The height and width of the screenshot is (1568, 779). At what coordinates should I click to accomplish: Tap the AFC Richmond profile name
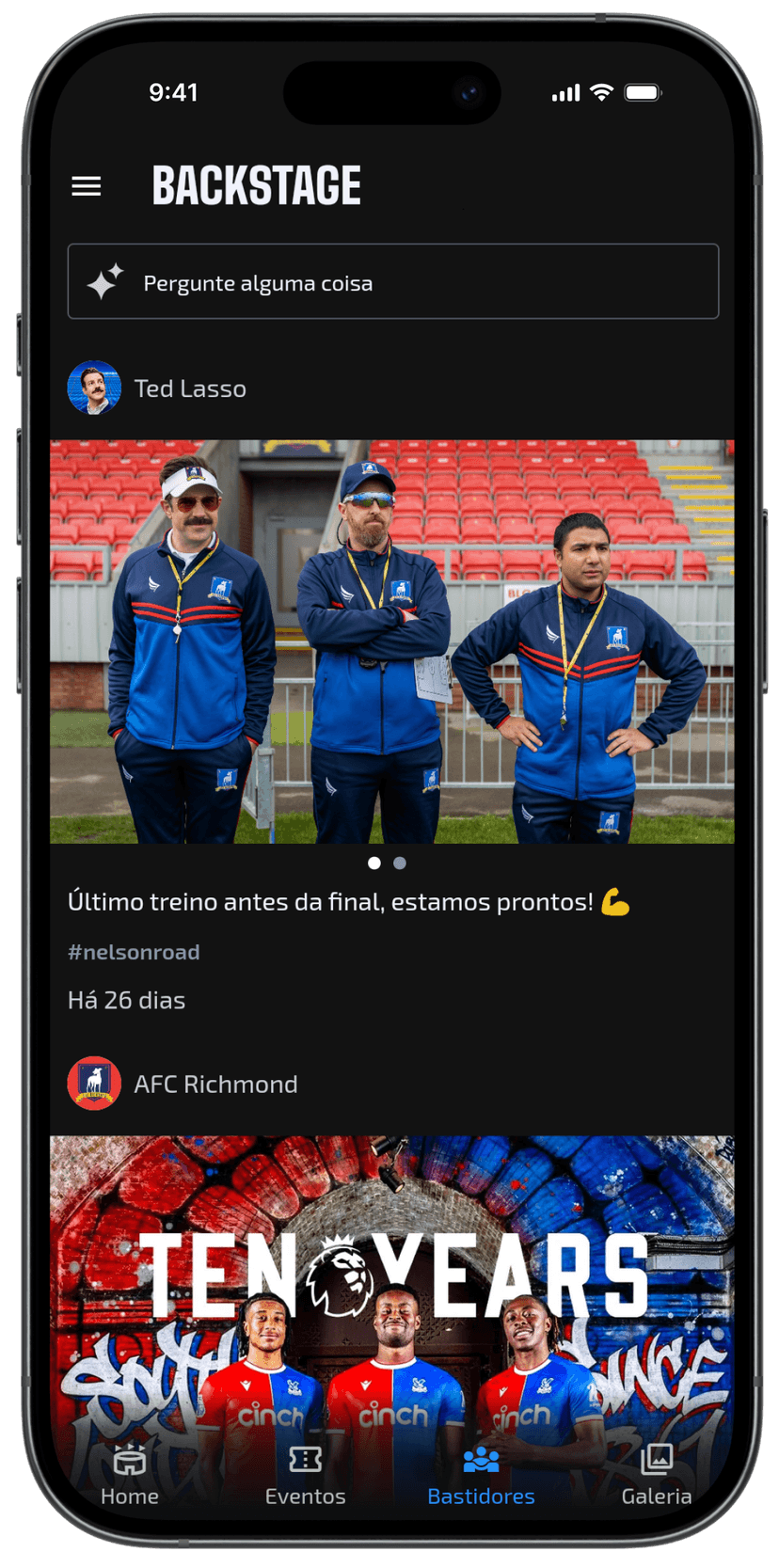(215, 1083)
